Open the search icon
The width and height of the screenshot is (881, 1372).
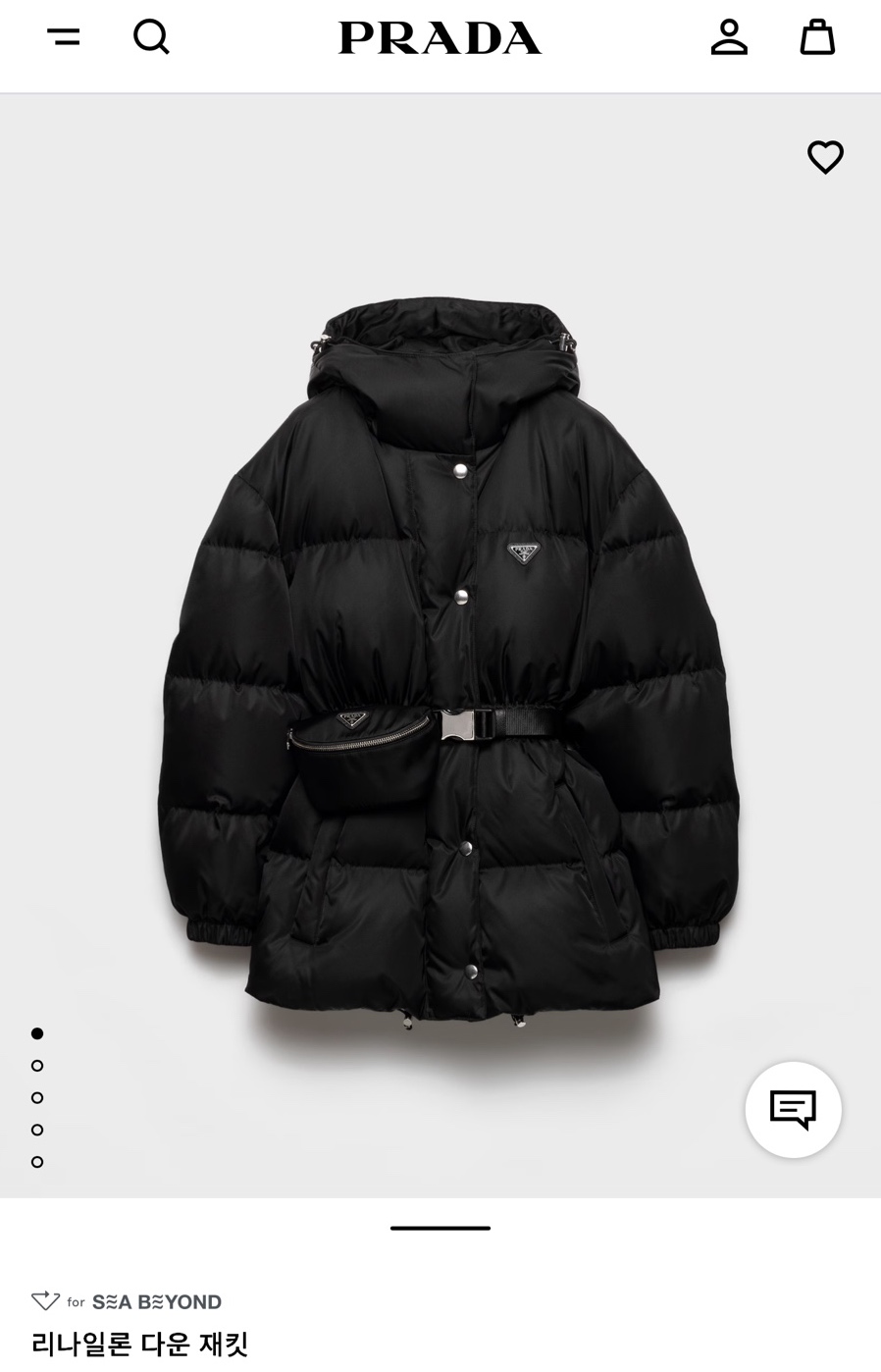point(151,37)
